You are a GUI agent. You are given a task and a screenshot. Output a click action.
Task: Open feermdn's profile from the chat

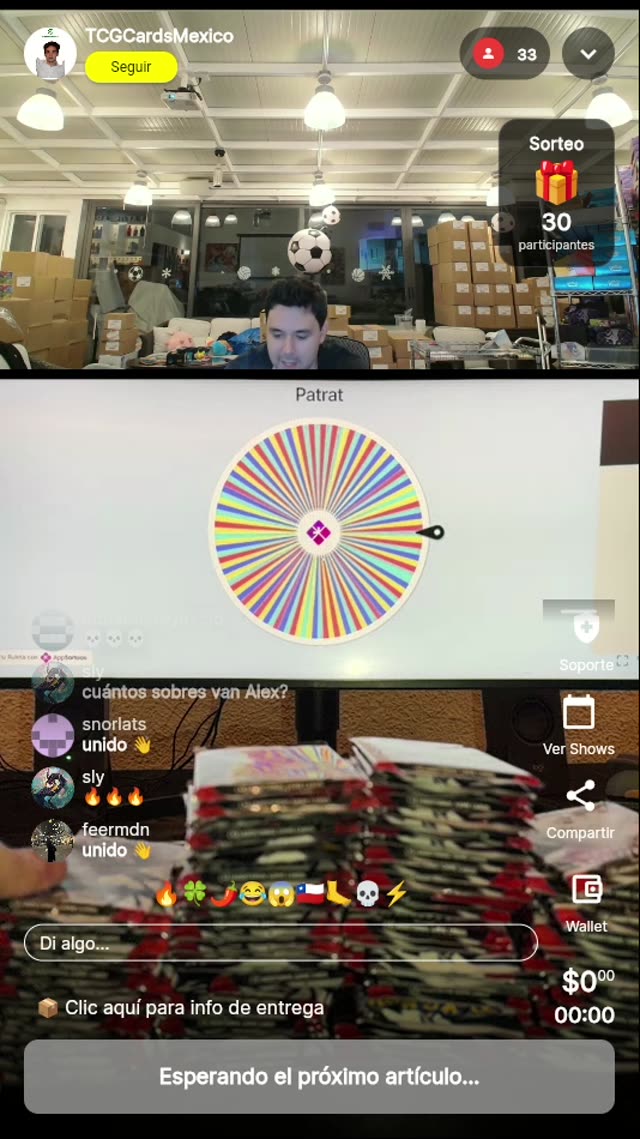52,840
